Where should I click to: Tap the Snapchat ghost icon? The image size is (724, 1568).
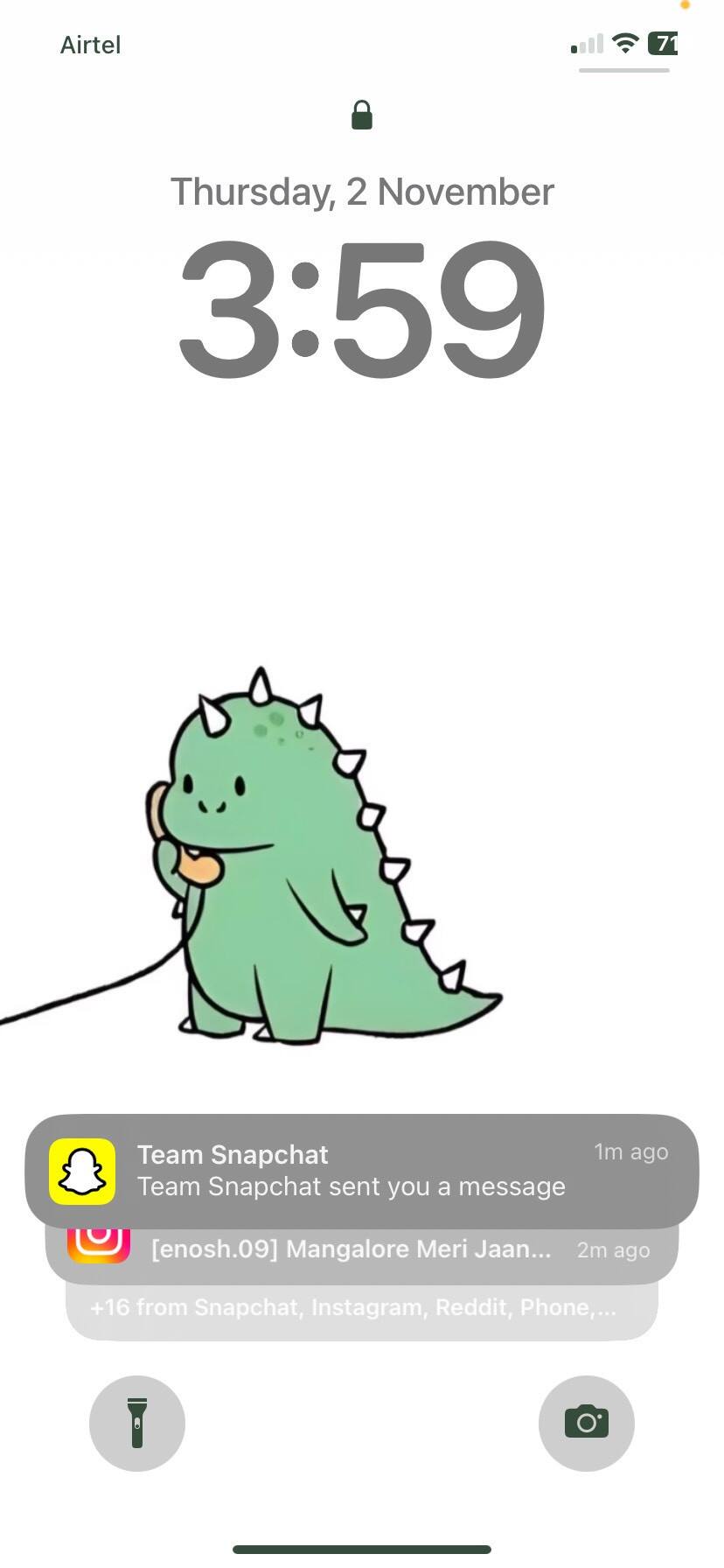click(83, 1171)
